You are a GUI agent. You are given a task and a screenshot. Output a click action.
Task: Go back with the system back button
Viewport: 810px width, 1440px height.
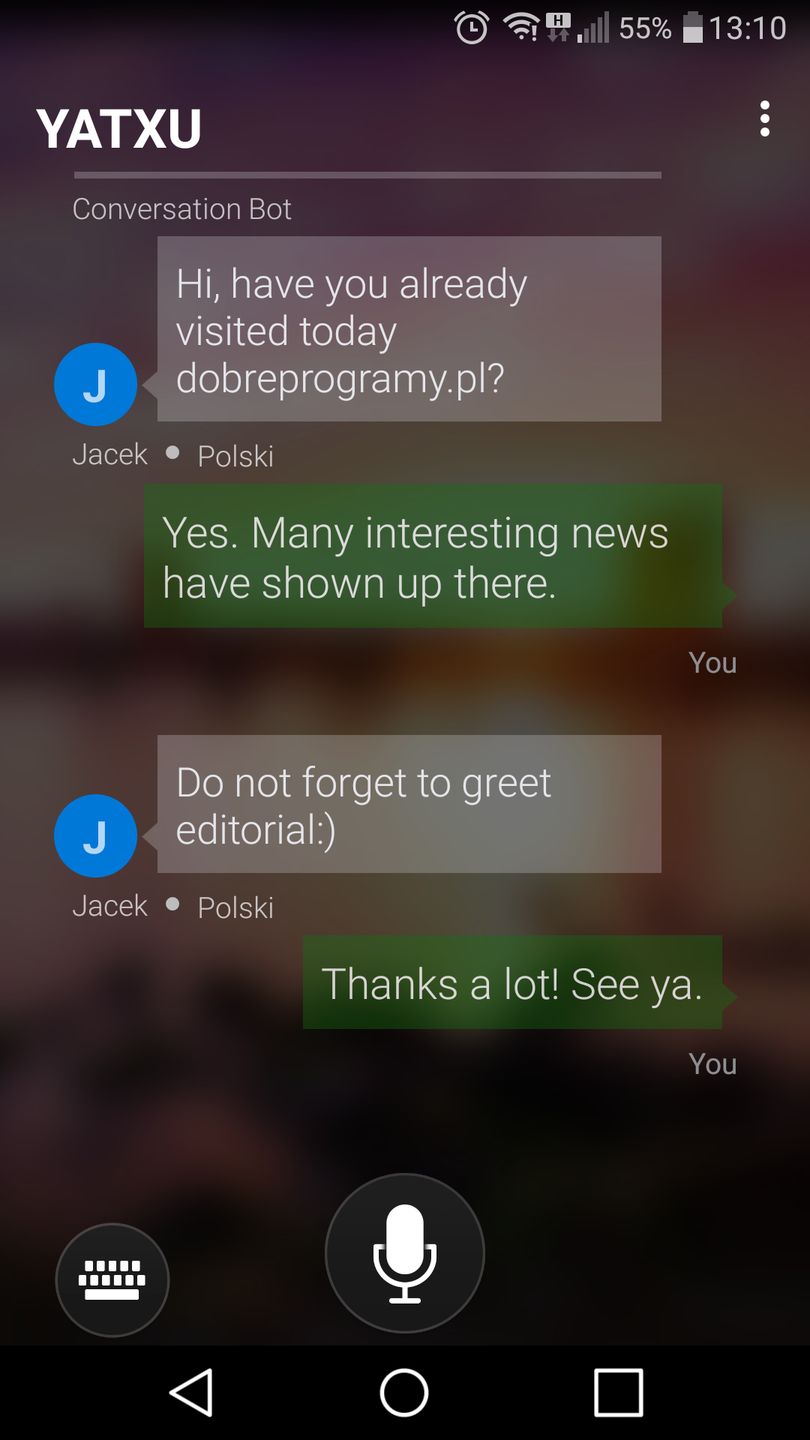click(x=192, y=1391)
